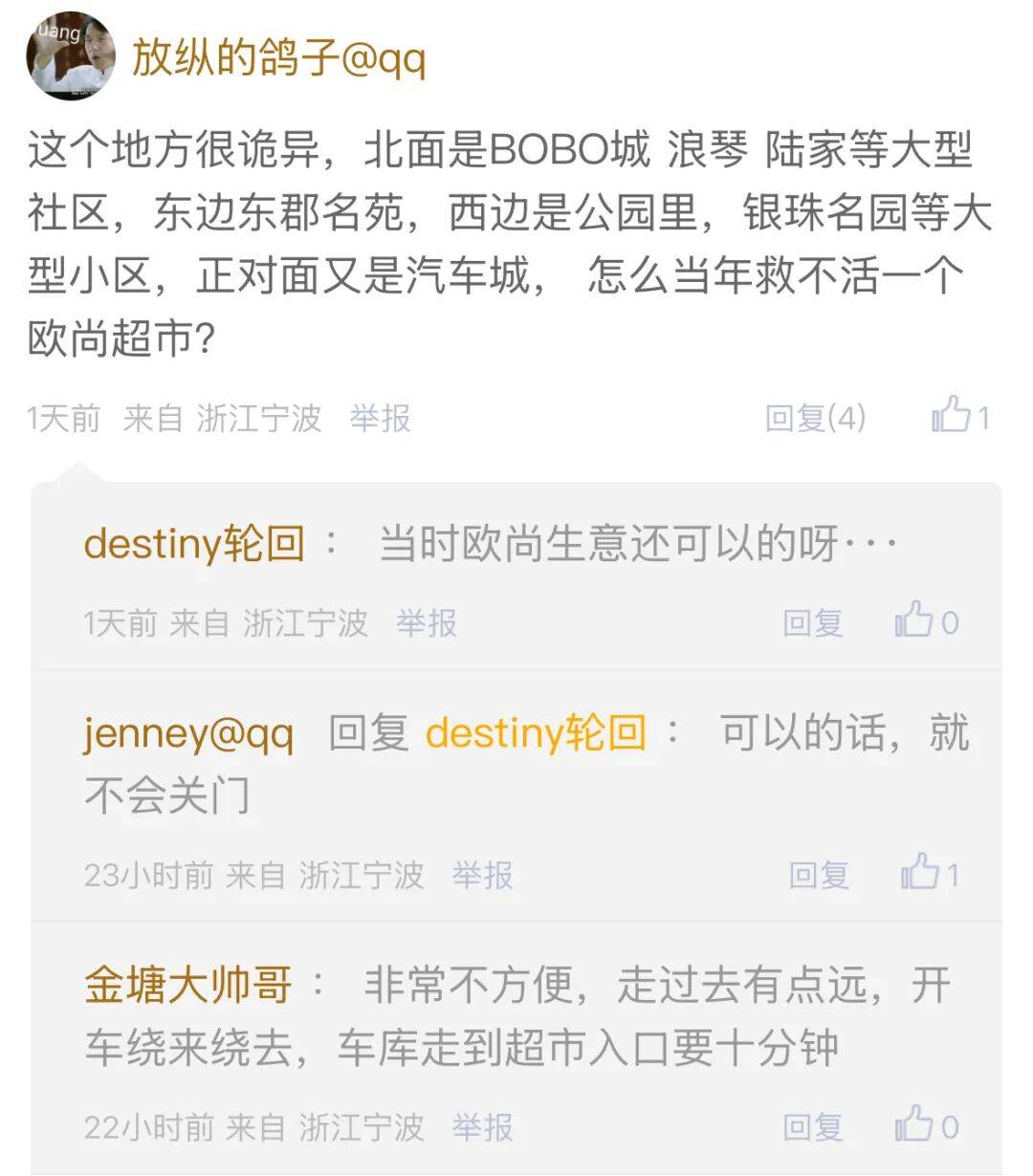1033x1176 pixels.
Task: Open the profile of jenney@qq
Action: click(x=188, y=733)
